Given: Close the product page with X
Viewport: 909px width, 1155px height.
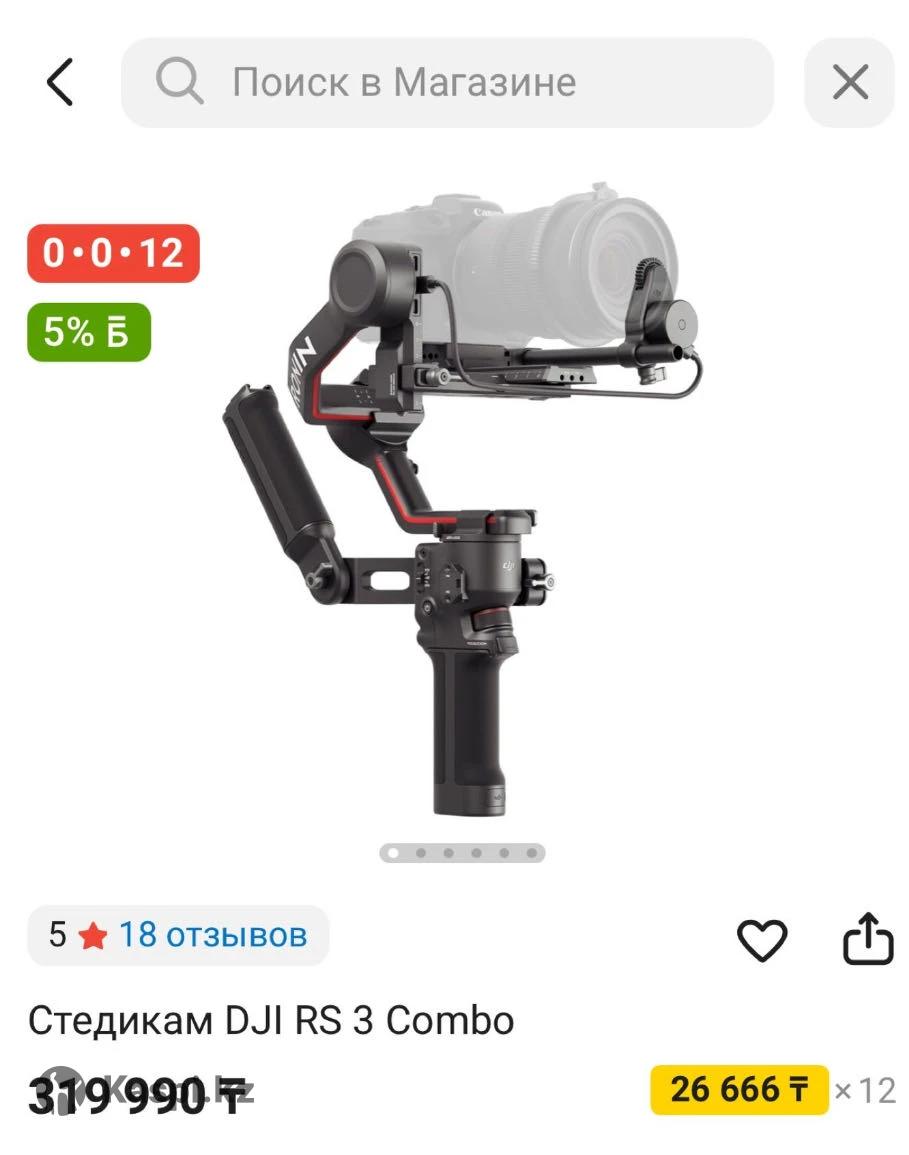Looking at the screenshot, I should 850,82.
